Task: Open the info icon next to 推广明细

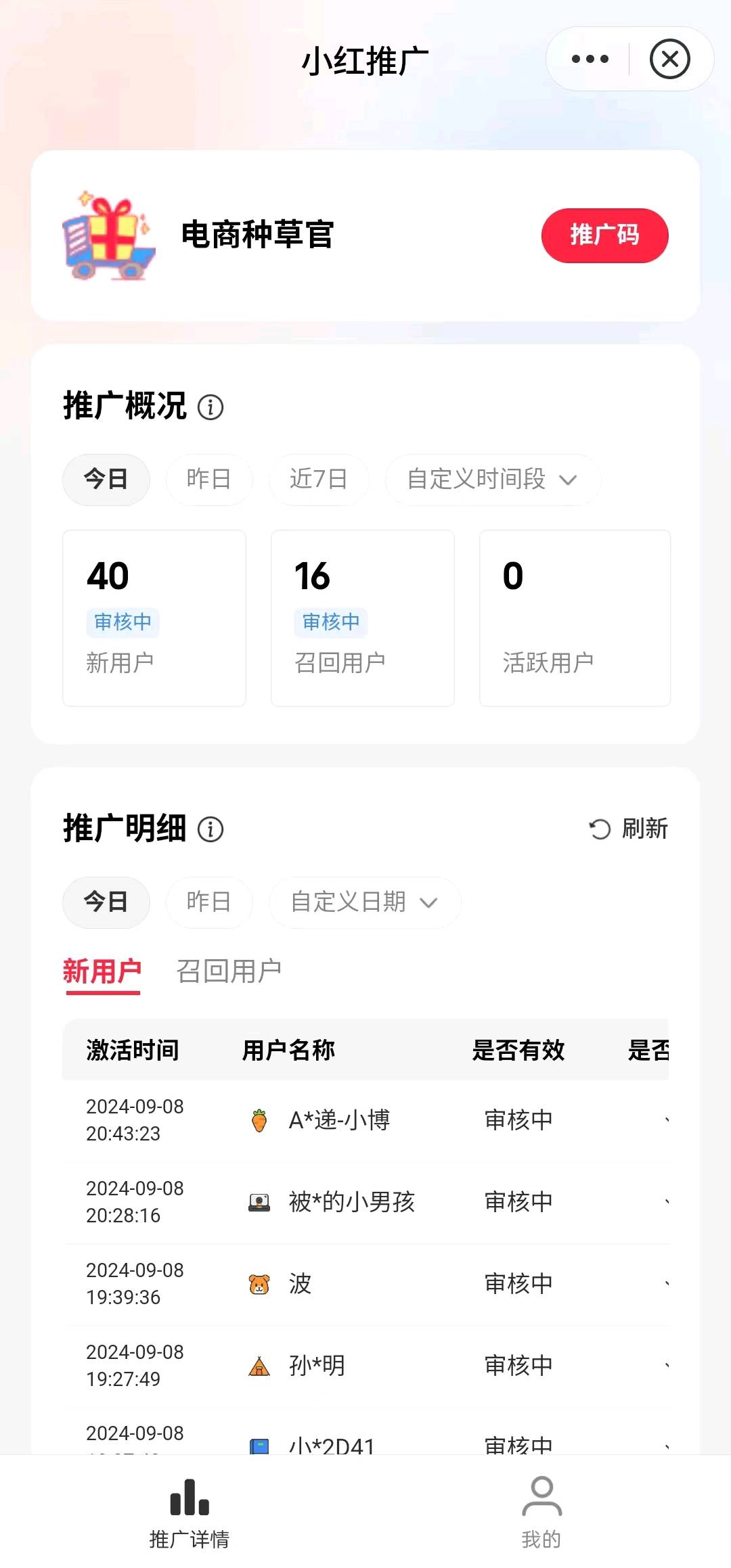Action: point(211,829)
